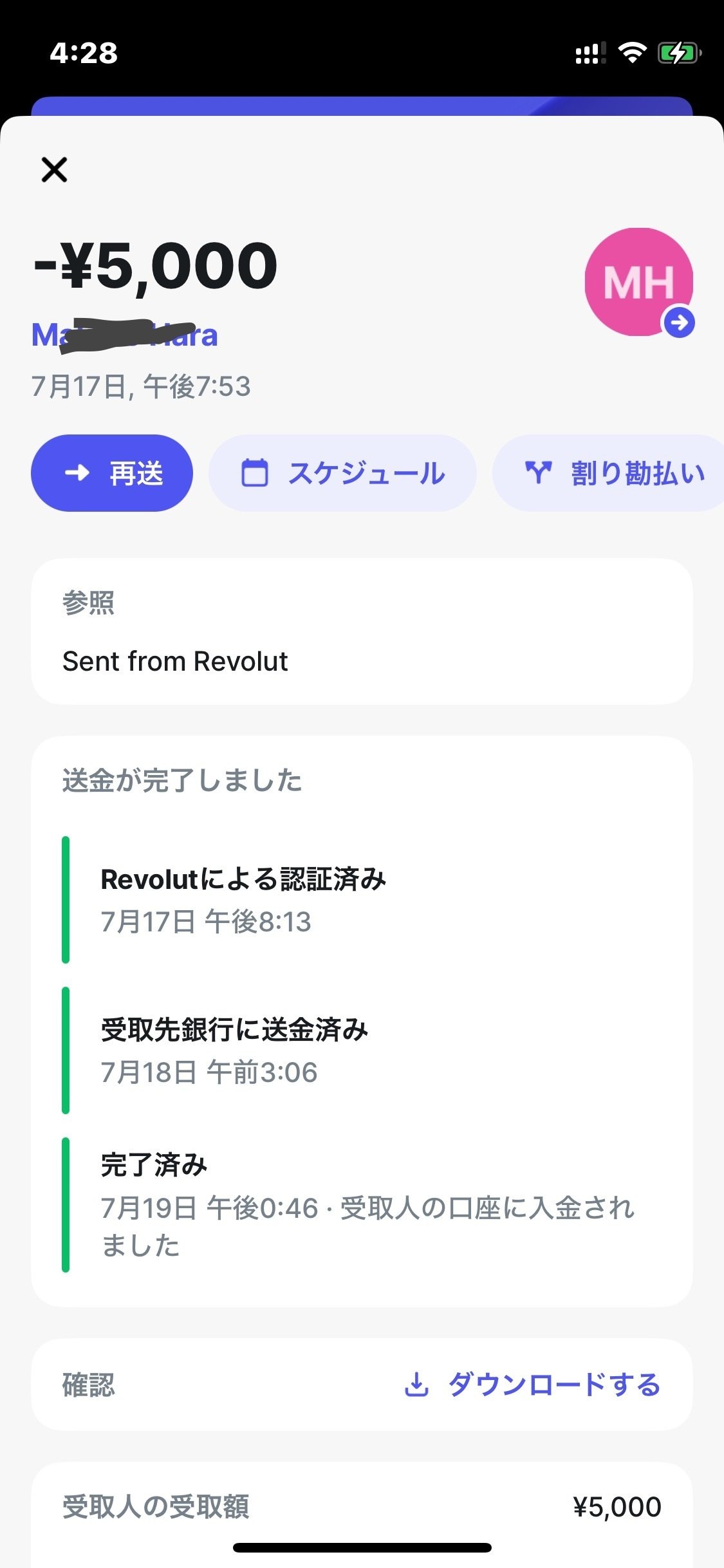Tap the ダウンロードする download link

[x=553, y=1386]
